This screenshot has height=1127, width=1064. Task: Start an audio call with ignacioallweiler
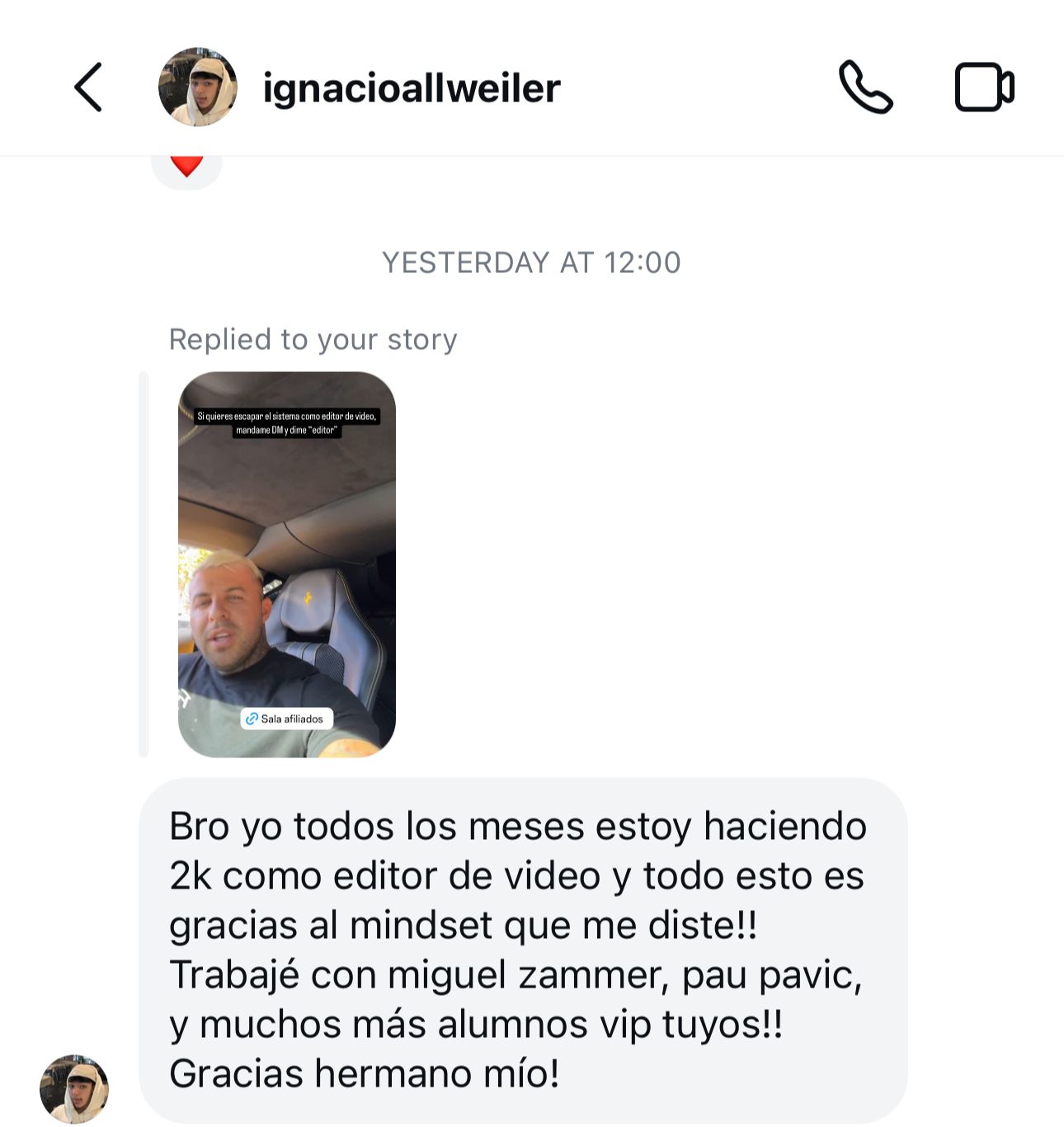click(865, 87)
